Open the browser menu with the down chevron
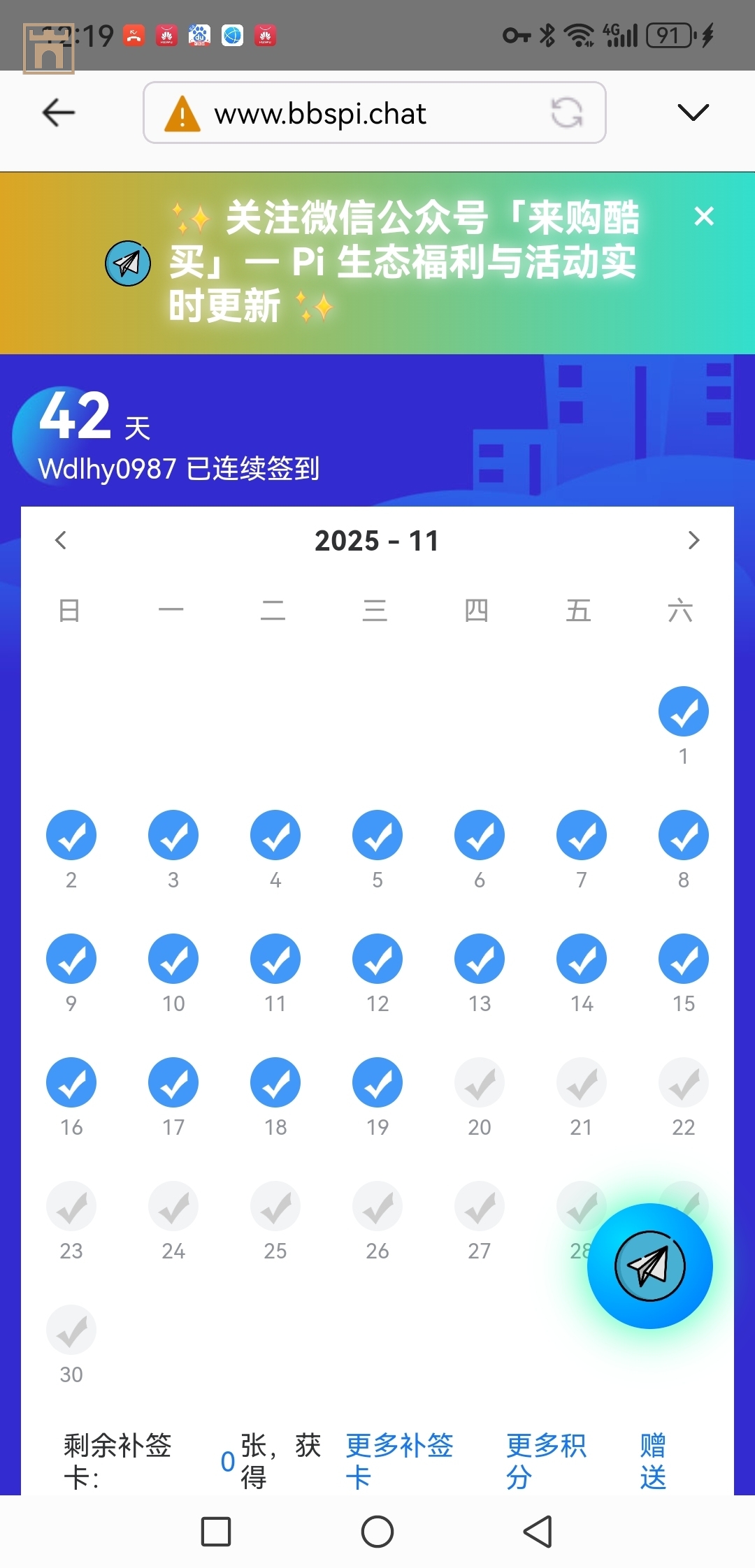755x1568 pixels. coord(693,112)
